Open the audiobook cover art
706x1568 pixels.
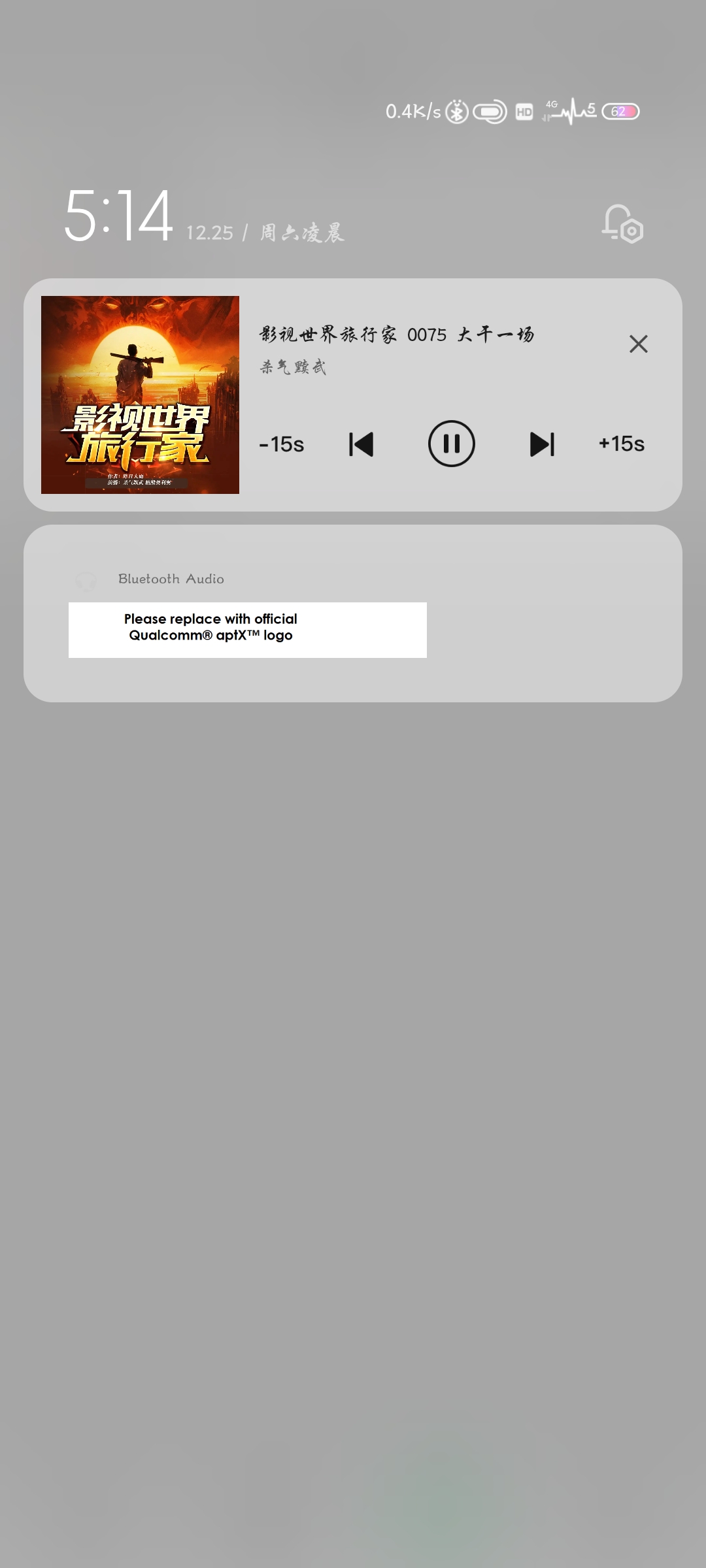[x=140, y=395]
